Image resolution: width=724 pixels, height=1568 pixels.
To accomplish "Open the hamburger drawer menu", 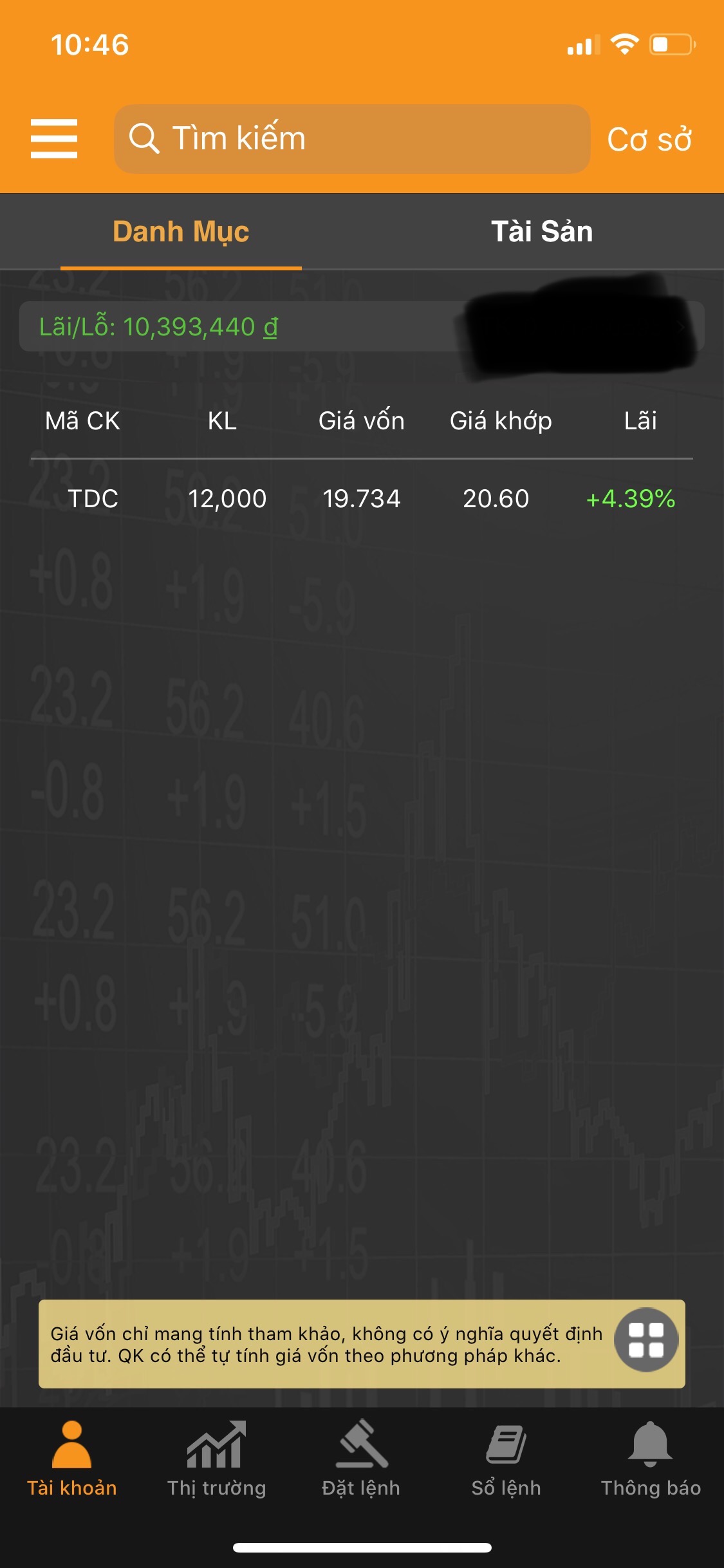I will click(x=54, y=138).
